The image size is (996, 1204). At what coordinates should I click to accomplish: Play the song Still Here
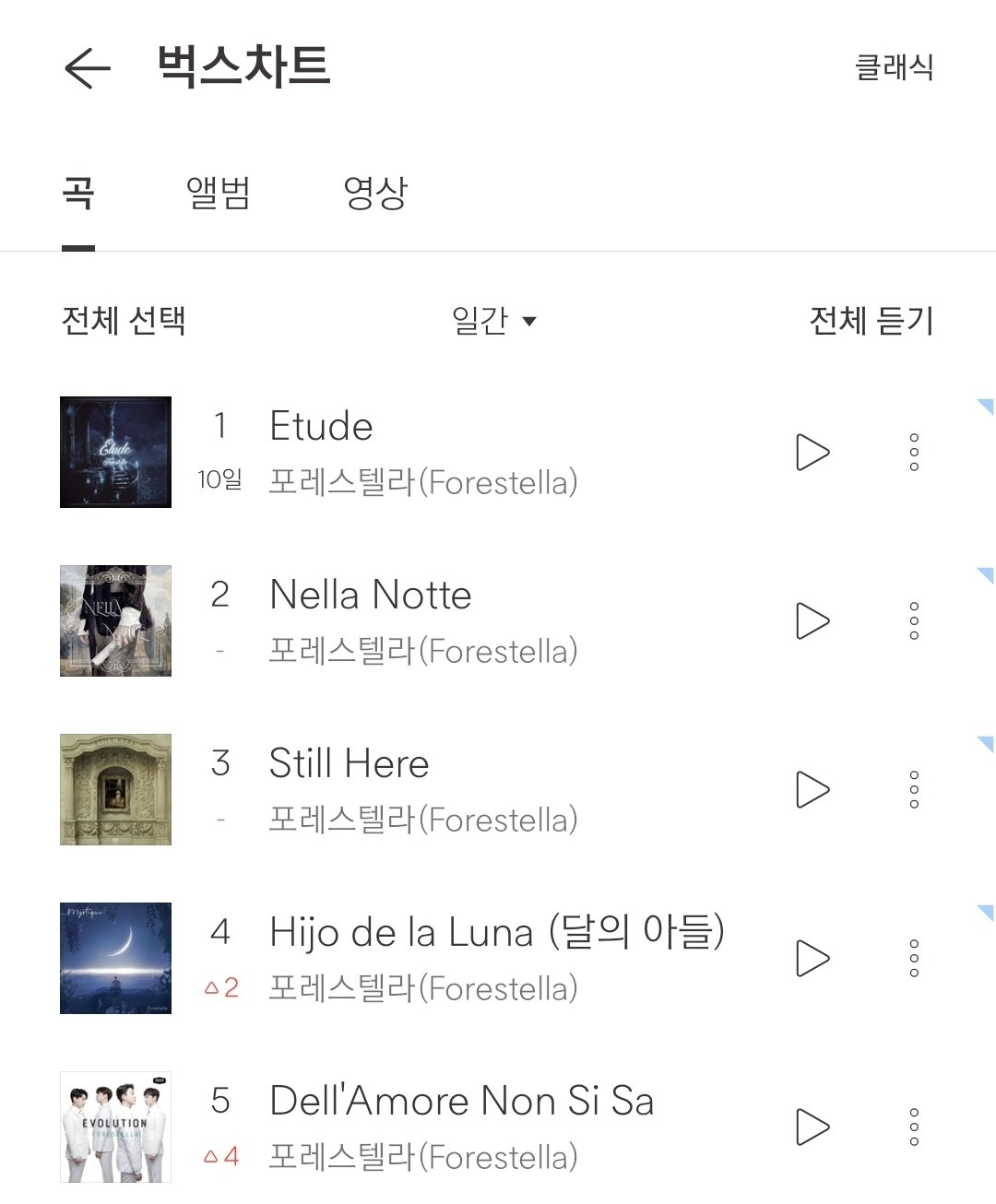(x=812, y=789)
